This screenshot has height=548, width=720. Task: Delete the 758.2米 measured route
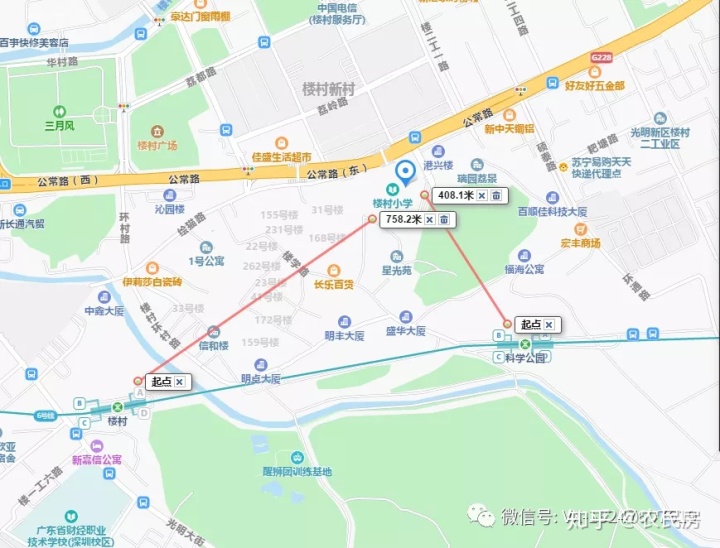pos(444,219)
